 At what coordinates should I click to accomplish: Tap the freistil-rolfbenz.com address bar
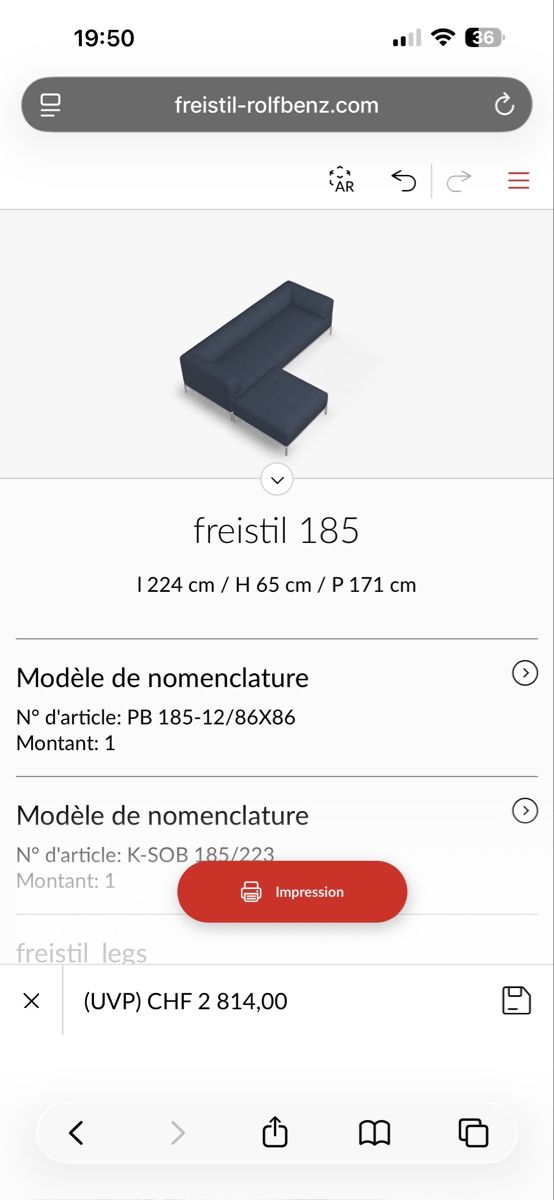tap(277, 105)
